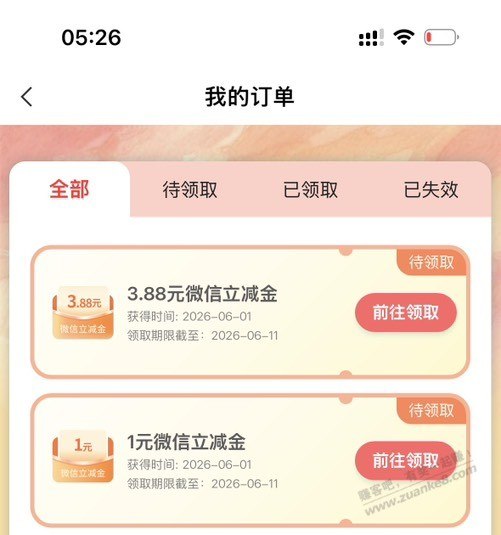This screenshot has width=501, height=535.
Task: Switch to the 已领取 tab
Action: click(310, 190)
